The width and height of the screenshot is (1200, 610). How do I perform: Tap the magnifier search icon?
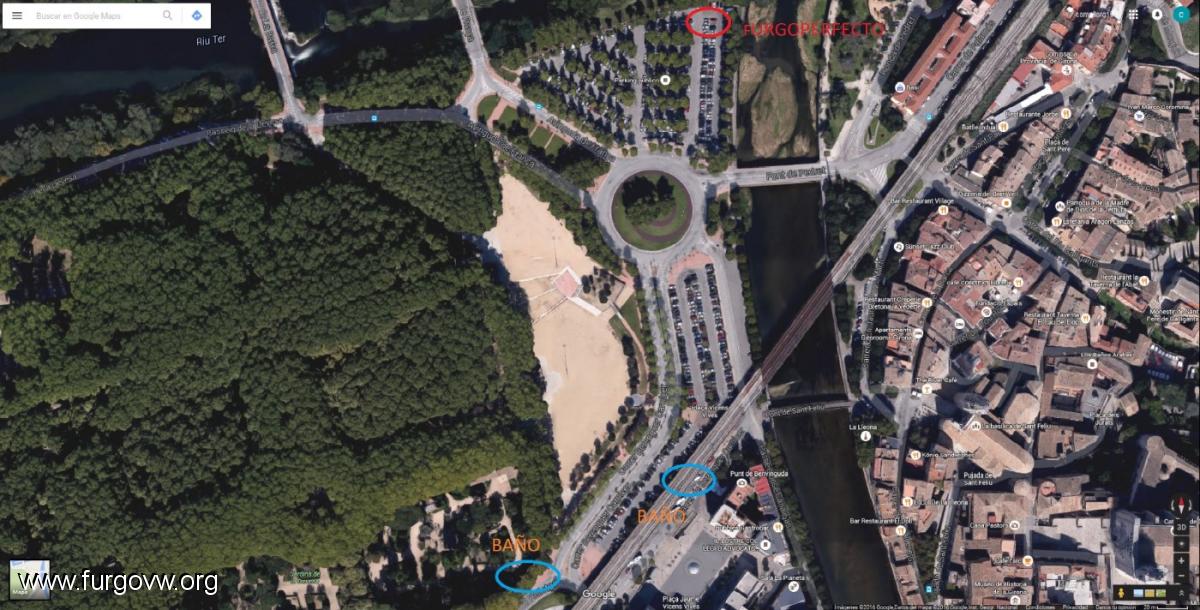[x=167, y=16]
